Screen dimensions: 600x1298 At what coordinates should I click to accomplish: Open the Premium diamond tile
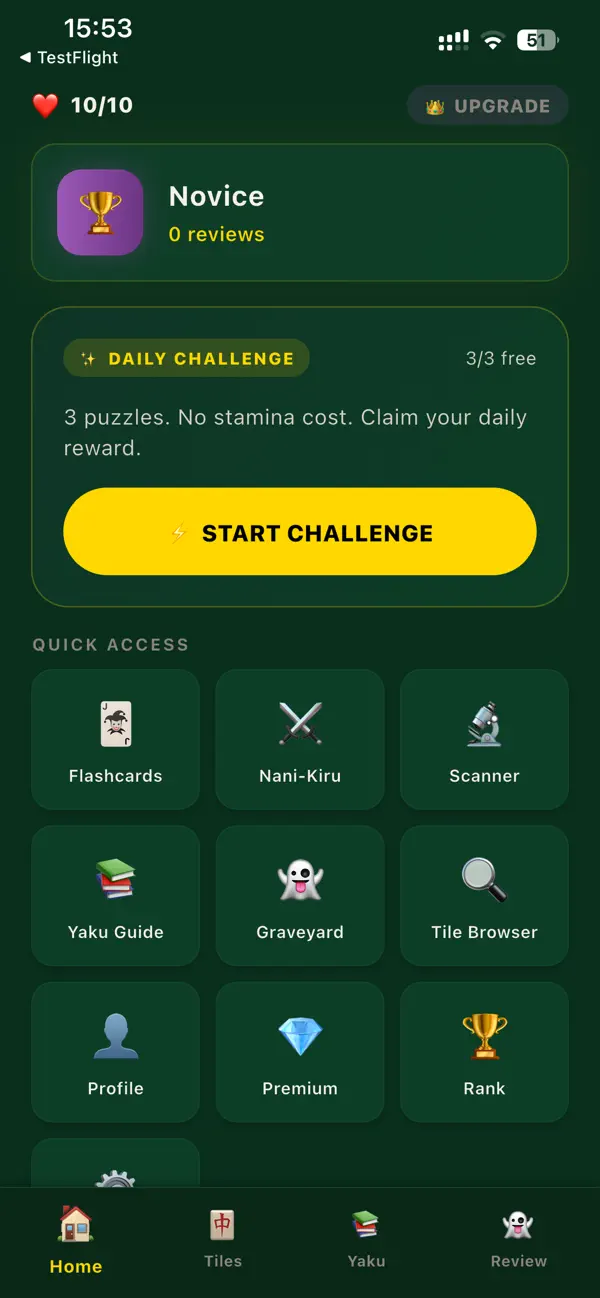[300, 1051]
